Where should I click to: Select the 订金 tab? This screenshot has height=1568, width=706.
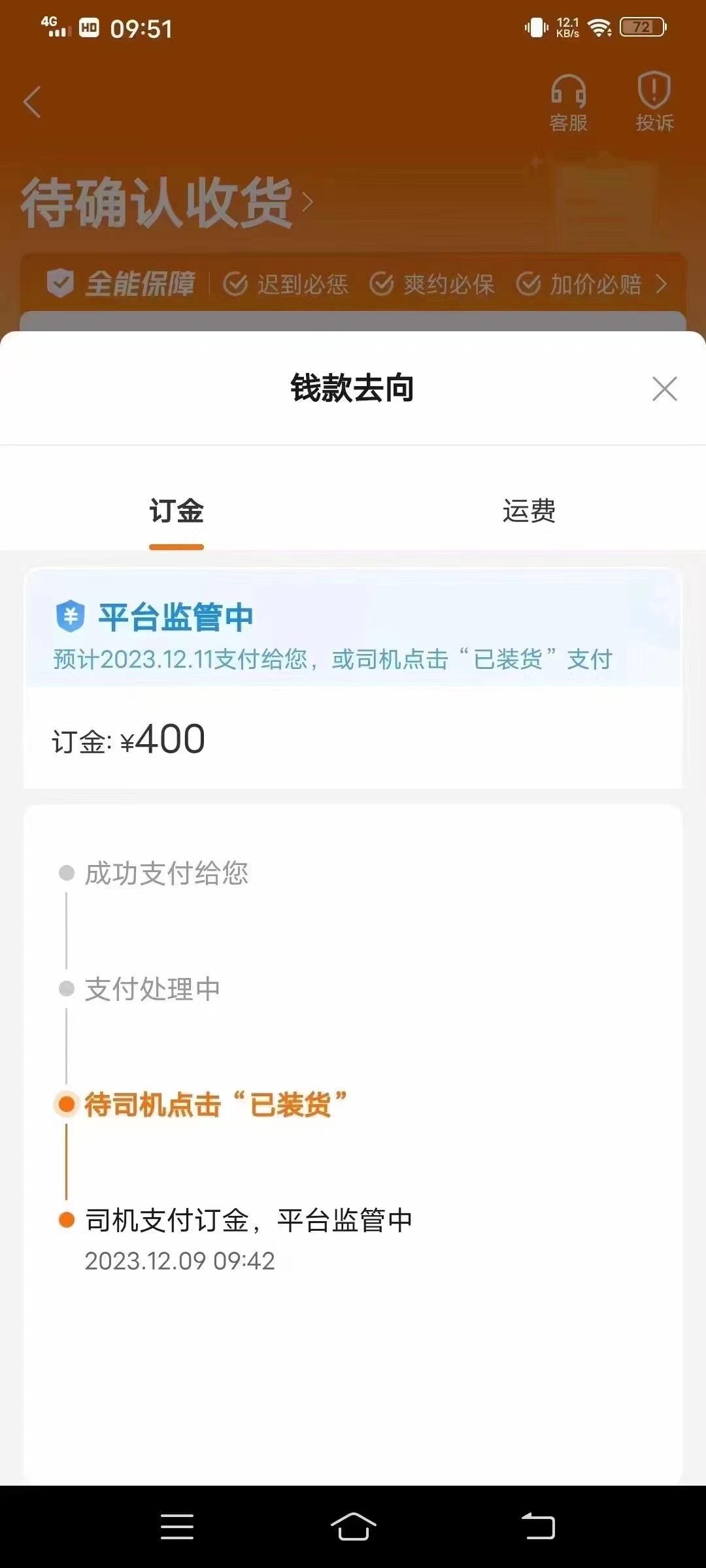176,510
